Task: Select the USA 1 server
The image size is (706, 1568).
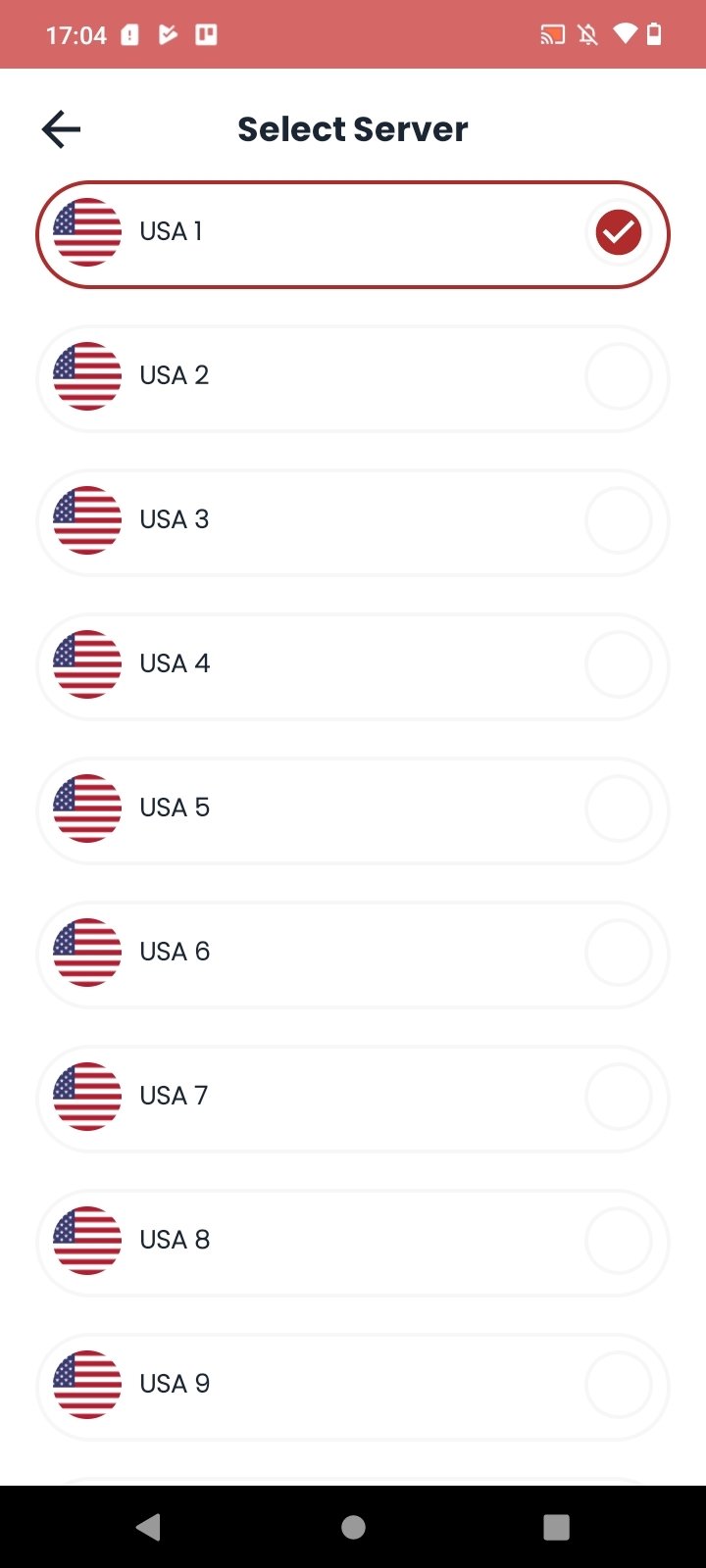Action: [353, 234]
